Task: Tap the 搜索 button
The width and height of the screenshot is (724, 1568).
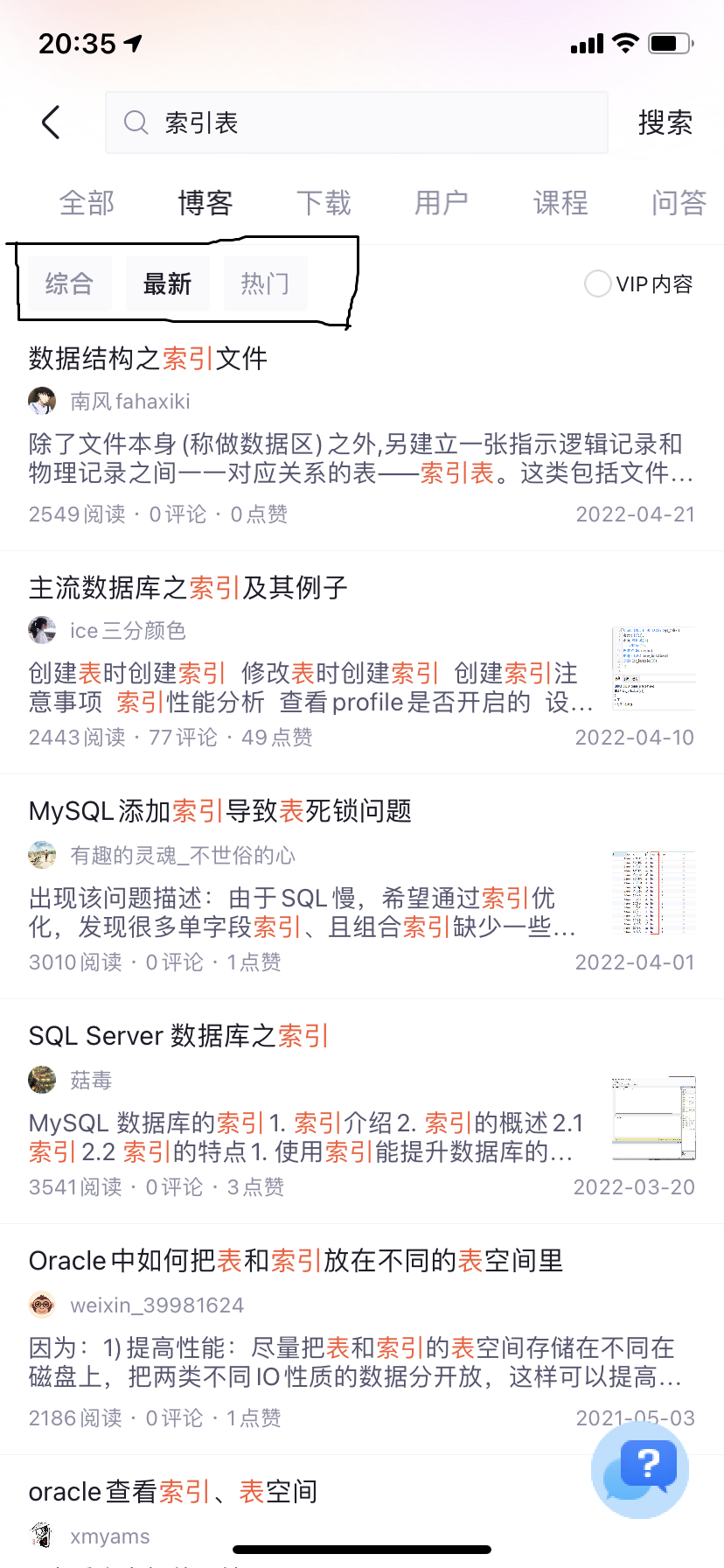Action: [665, 122]
